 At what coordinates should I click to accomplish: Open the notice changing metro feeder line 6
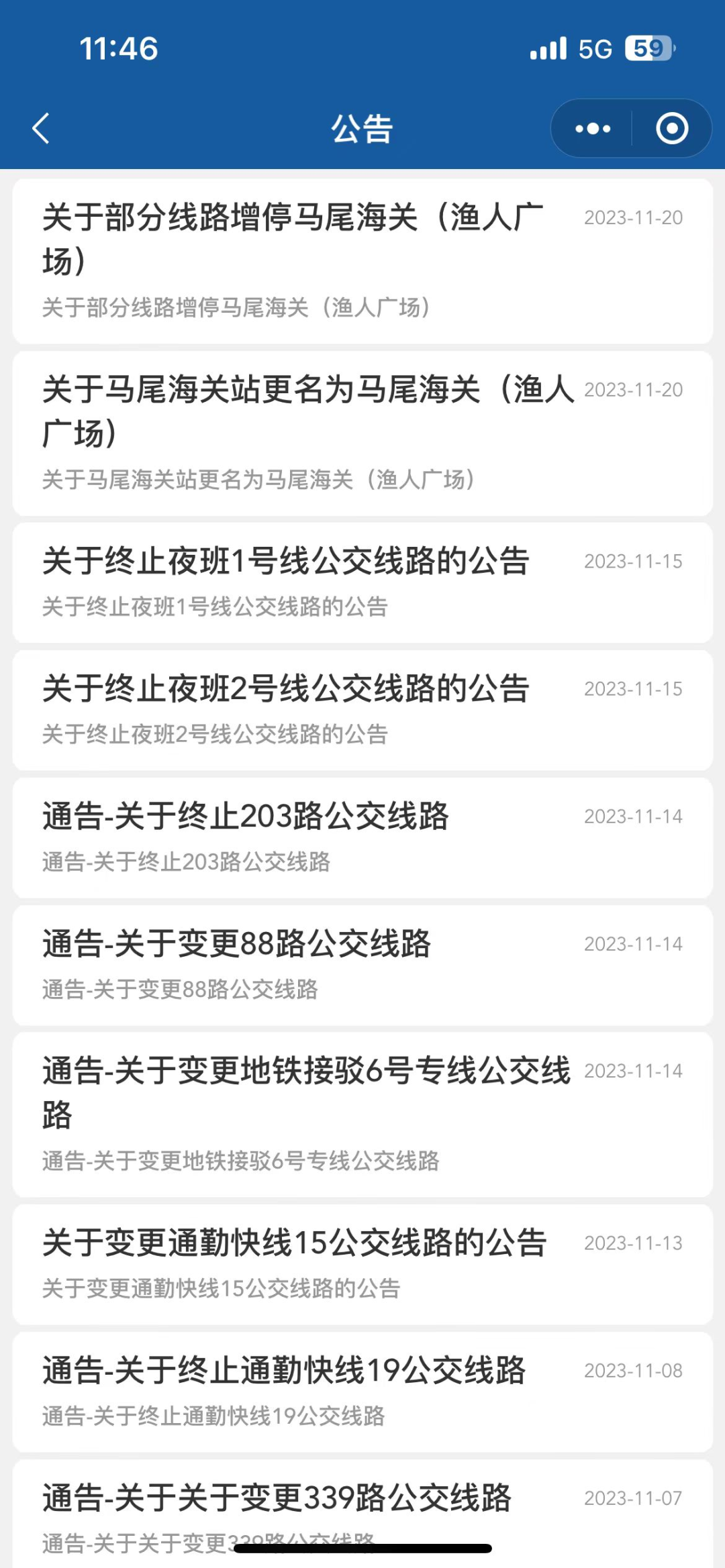click(362, 1114)
